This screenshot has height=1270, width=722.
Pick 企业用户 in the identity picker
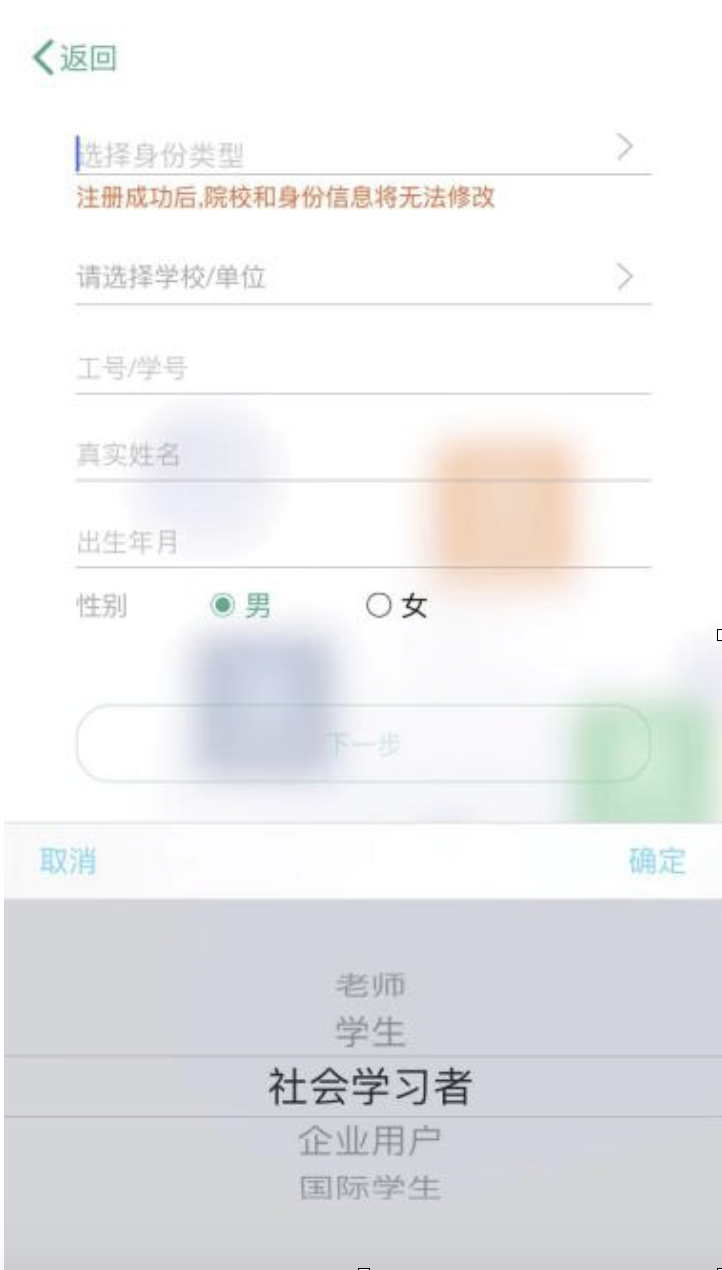(x=370, y=1140)
